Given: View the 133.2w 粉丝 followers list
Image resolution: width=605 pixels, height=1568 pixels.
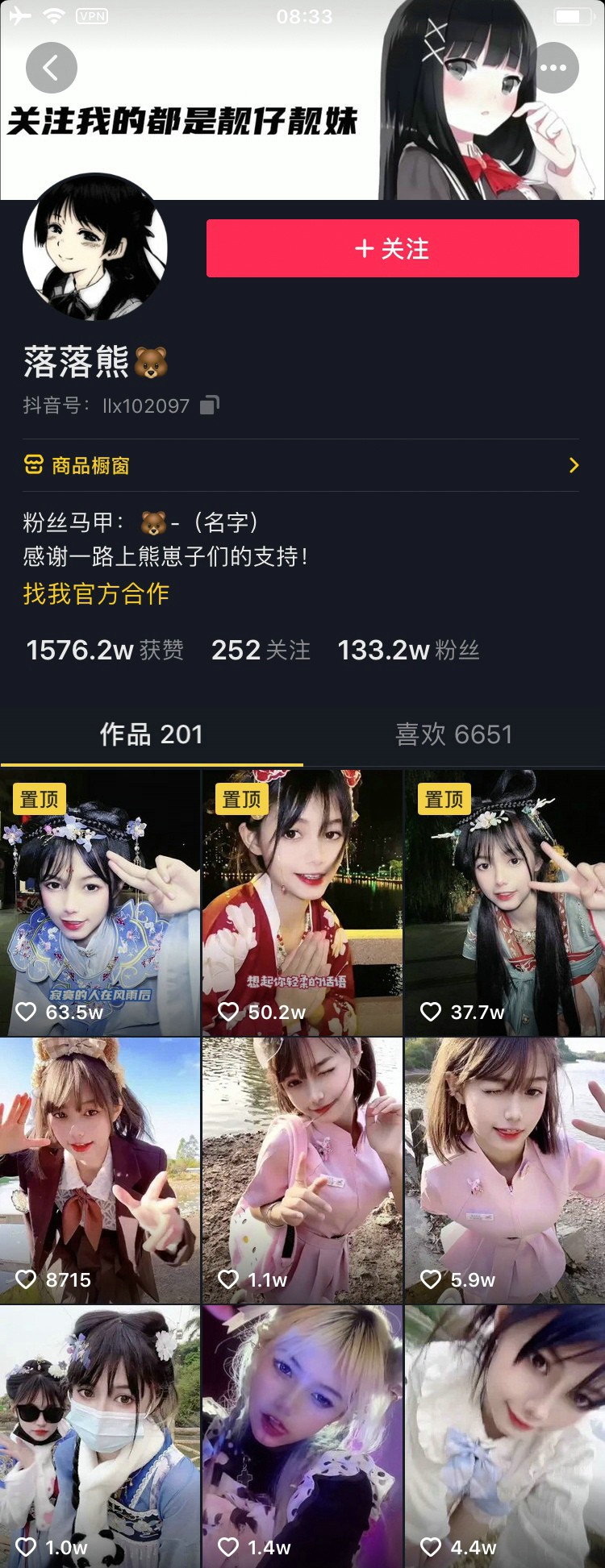Looking at the screenshot, I should click(408, 650).
